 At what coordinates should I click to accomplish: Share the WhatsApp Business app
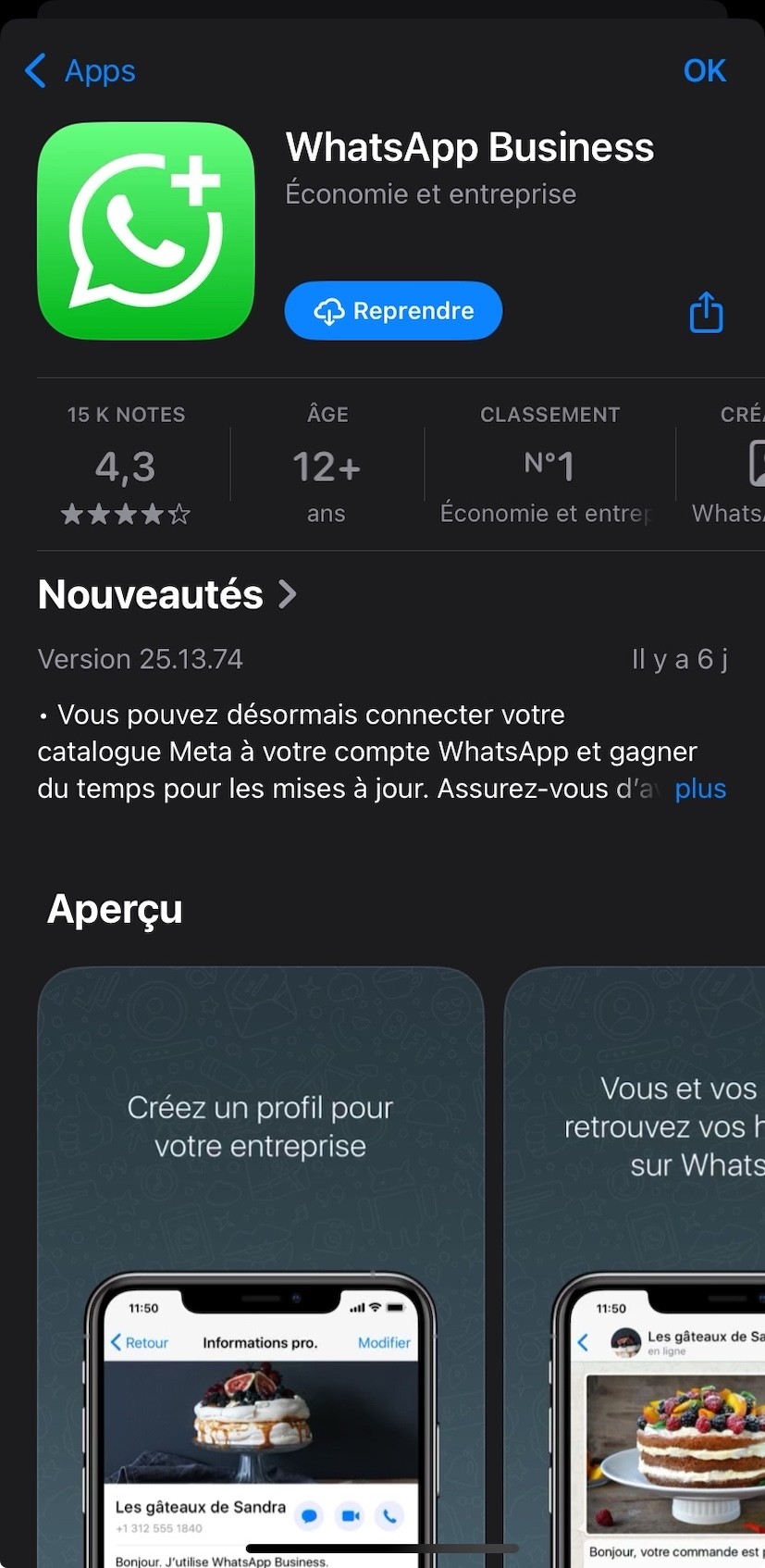706,312
